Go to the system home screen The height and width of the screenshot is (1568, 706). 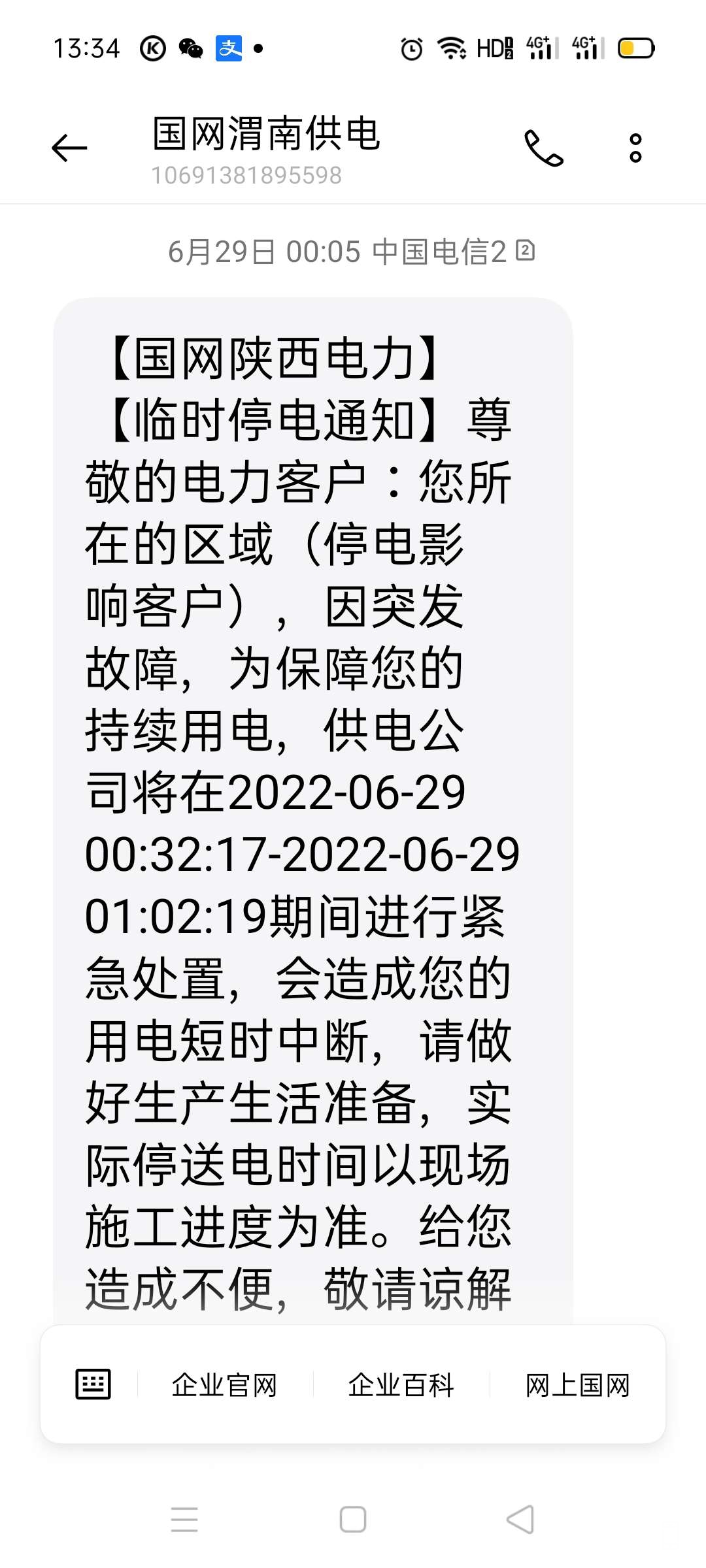[353, 1519]
